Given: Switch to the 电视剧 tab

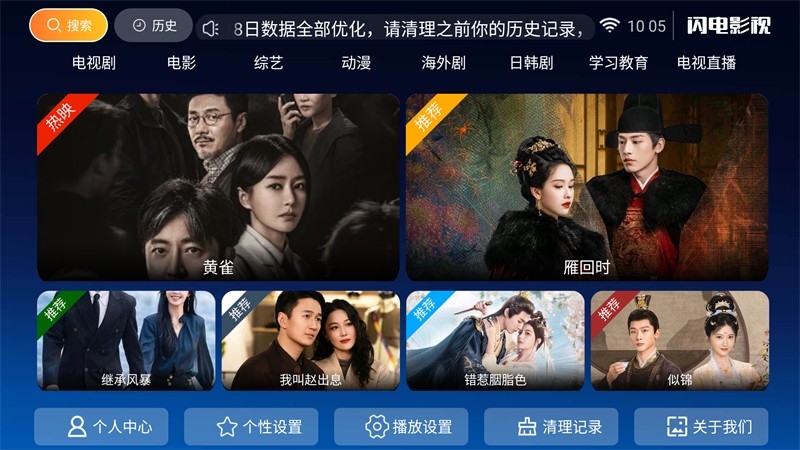Looking at the screenshot, I should (x=93, y=63).
